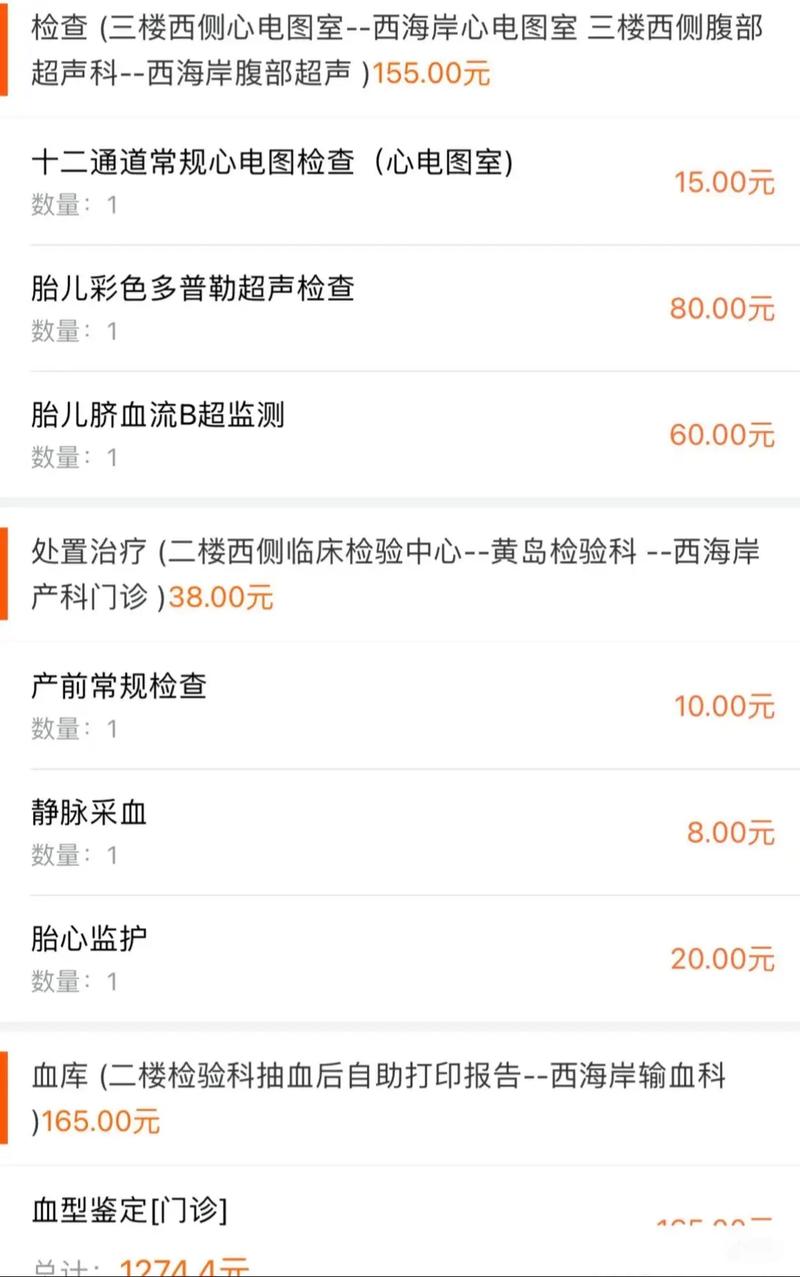Screen dimensions: 800x1277
Task: Select the 血型鉴定[门诊] entry
Action: pos(130,1212)
